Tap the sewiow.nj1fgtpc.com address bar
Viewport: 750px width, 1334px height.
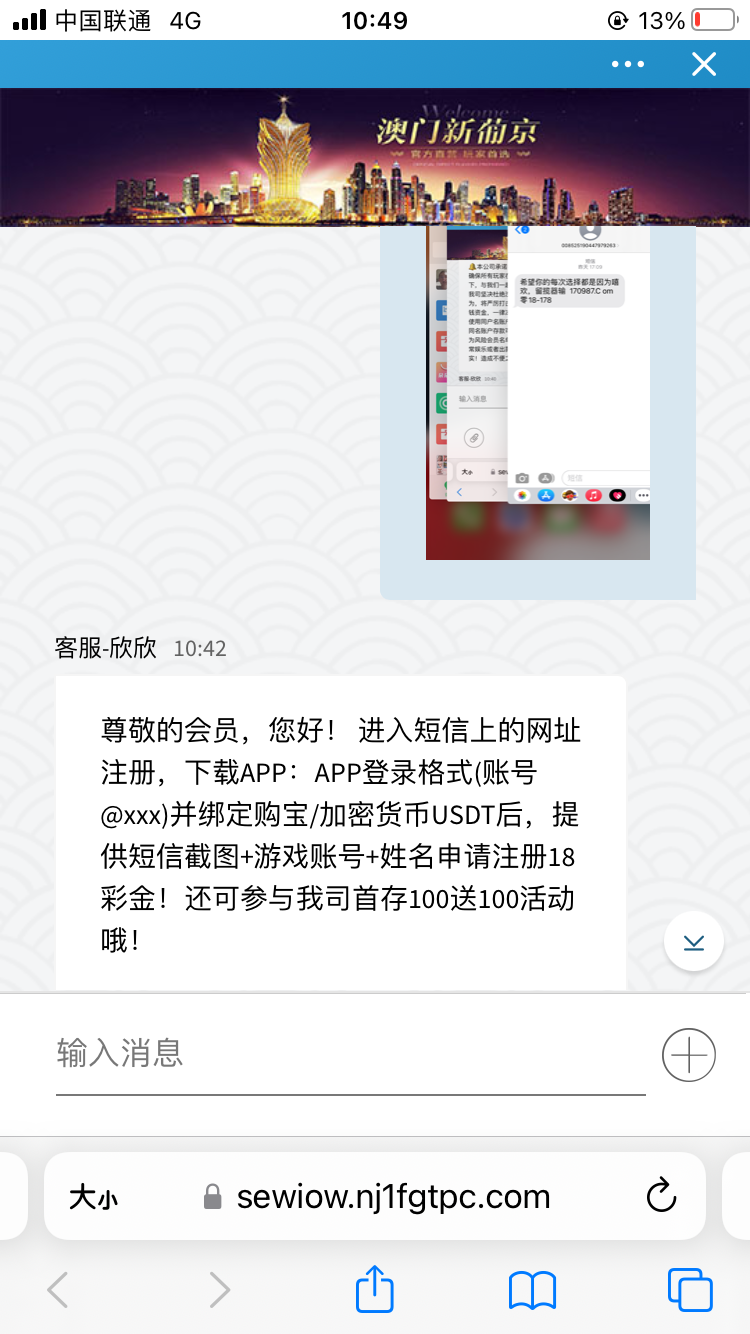click(x=392, y=1197)
